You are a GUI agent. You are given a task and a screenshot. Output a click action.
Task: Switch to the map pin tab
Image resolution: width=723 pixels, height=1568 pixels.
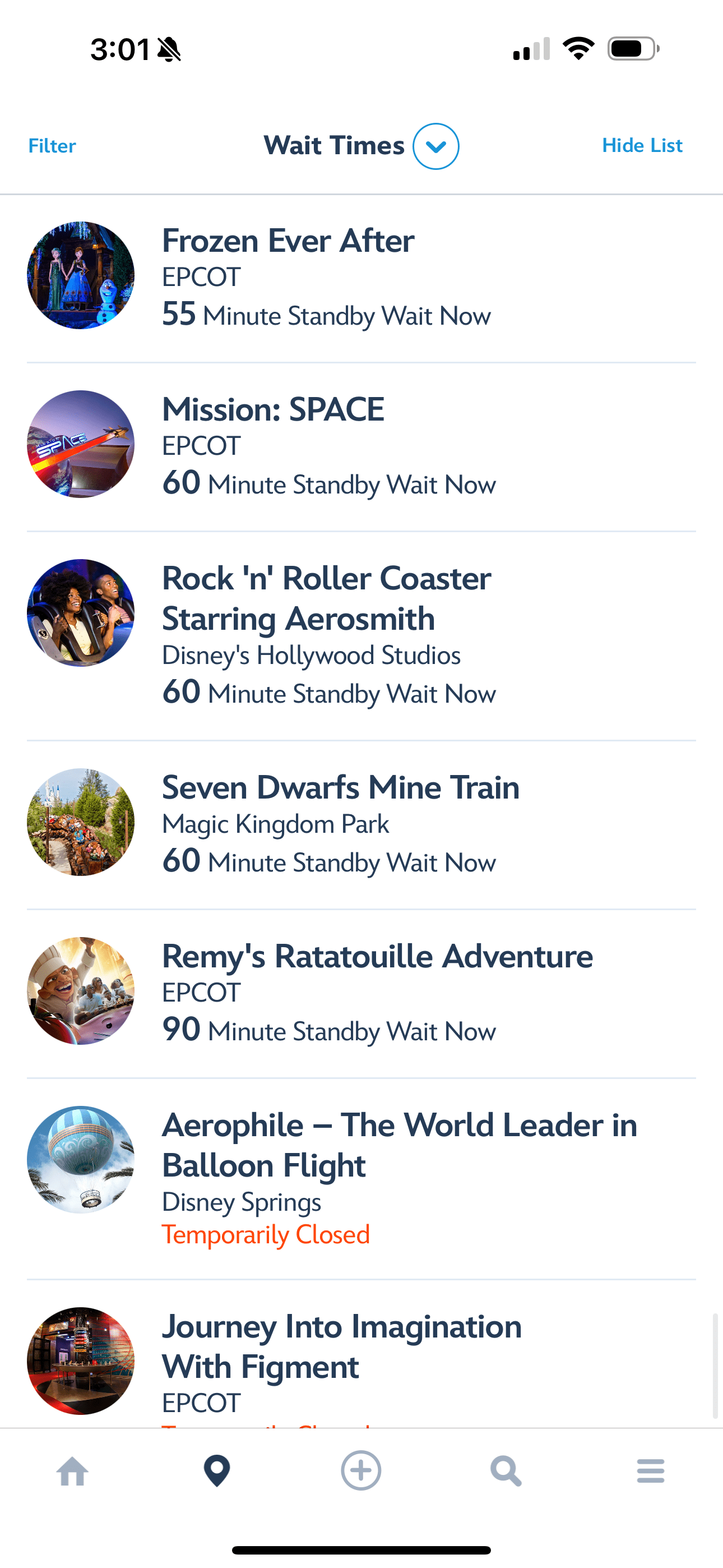(217, 1471)
